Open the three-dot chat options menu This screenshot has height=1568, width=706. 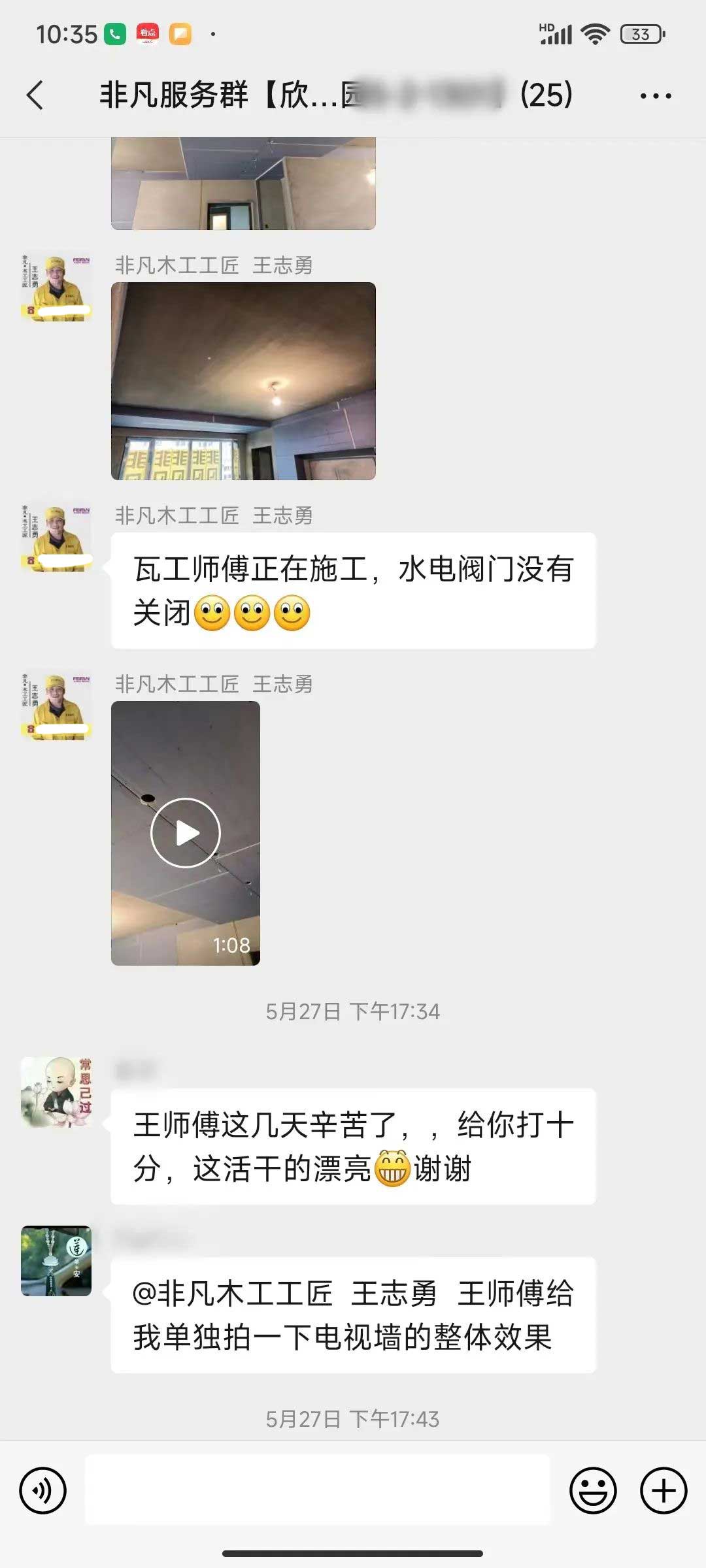[x=655, y=96]
